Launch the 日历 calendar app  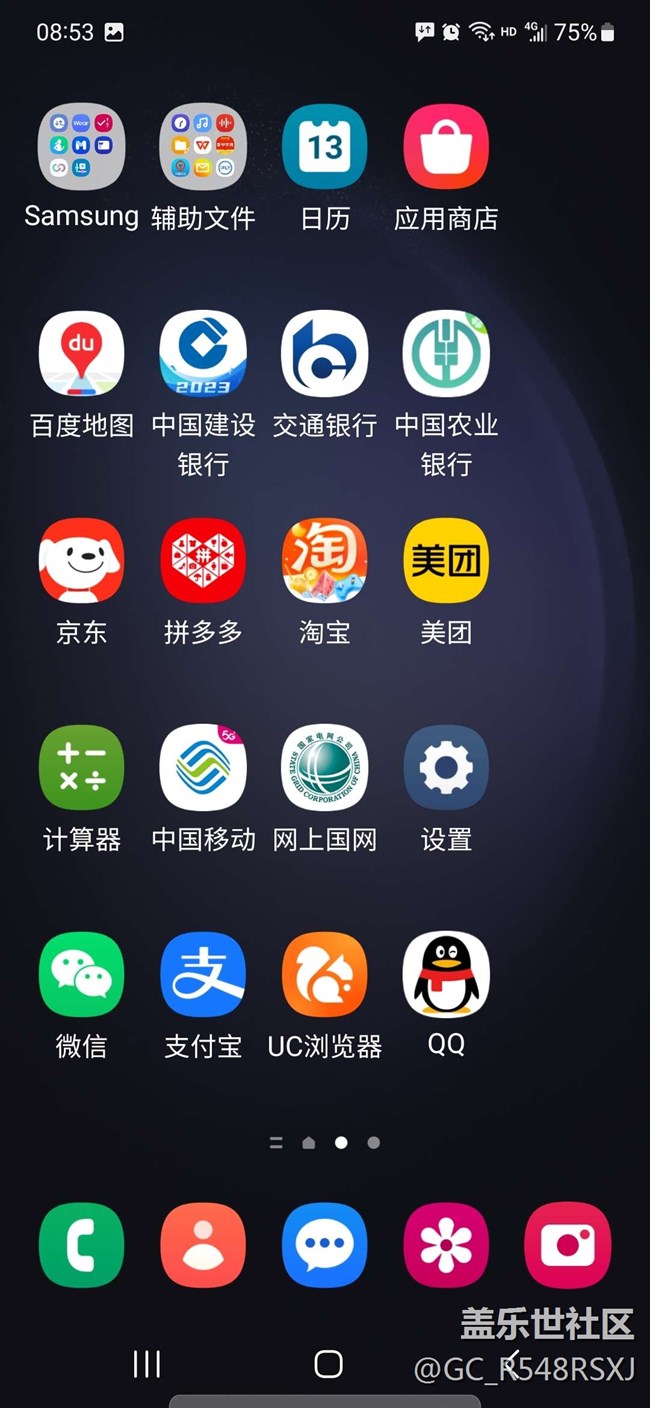(x=325, y=147)
